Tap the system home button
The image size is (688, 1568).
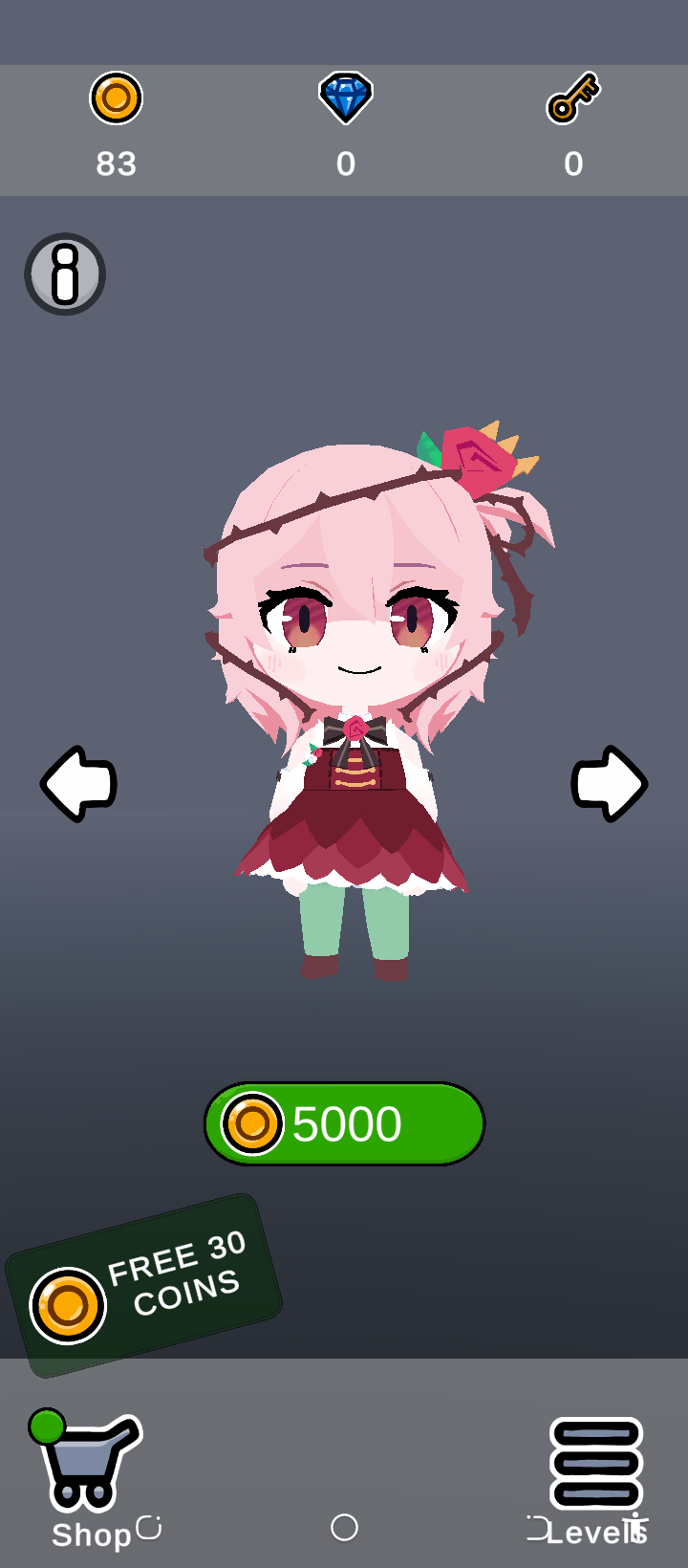click(344, 1528)
